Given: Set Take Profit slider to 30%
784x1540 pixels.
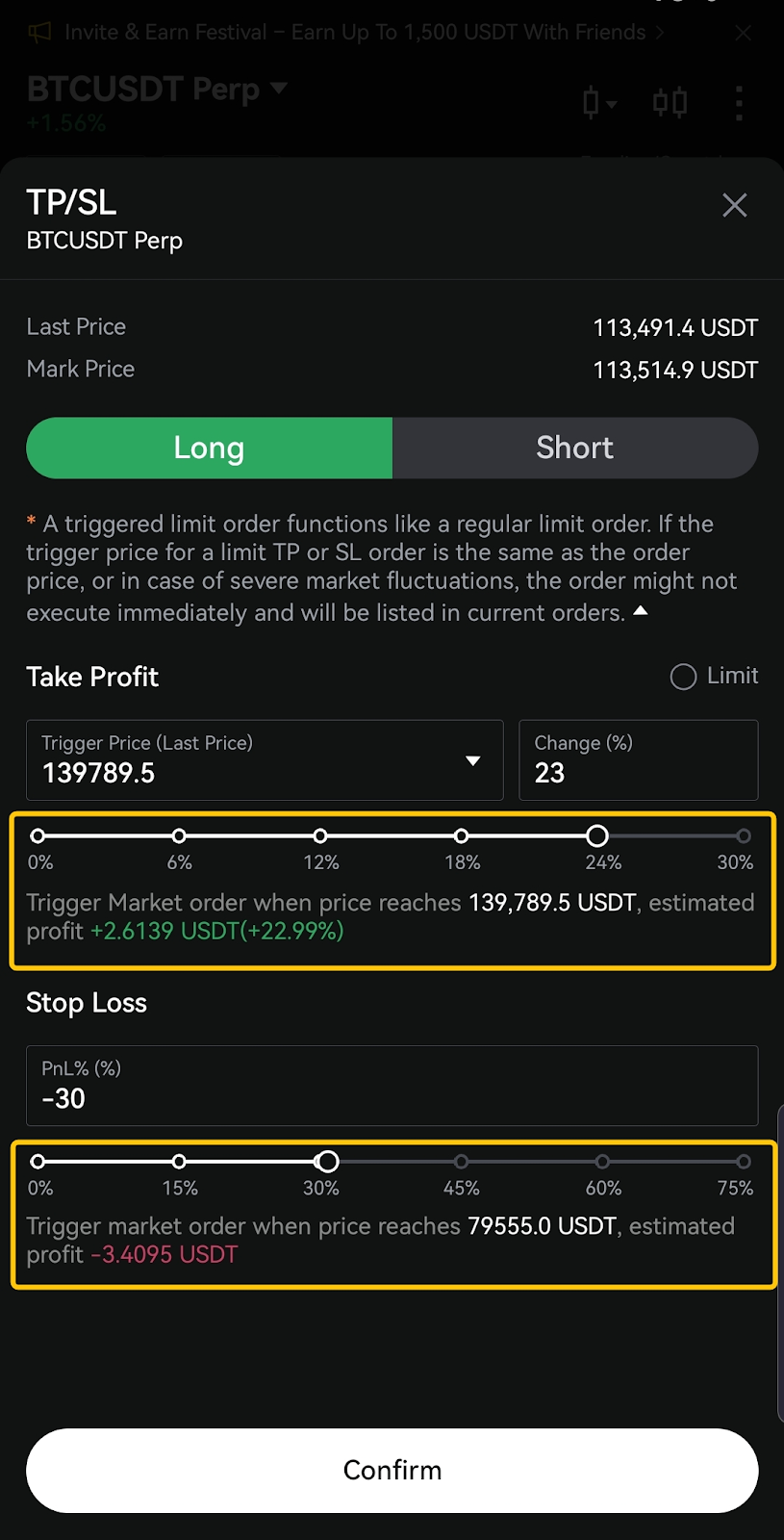Looking at the screenshot, I should pyautogui.click(x=743, y=835).
